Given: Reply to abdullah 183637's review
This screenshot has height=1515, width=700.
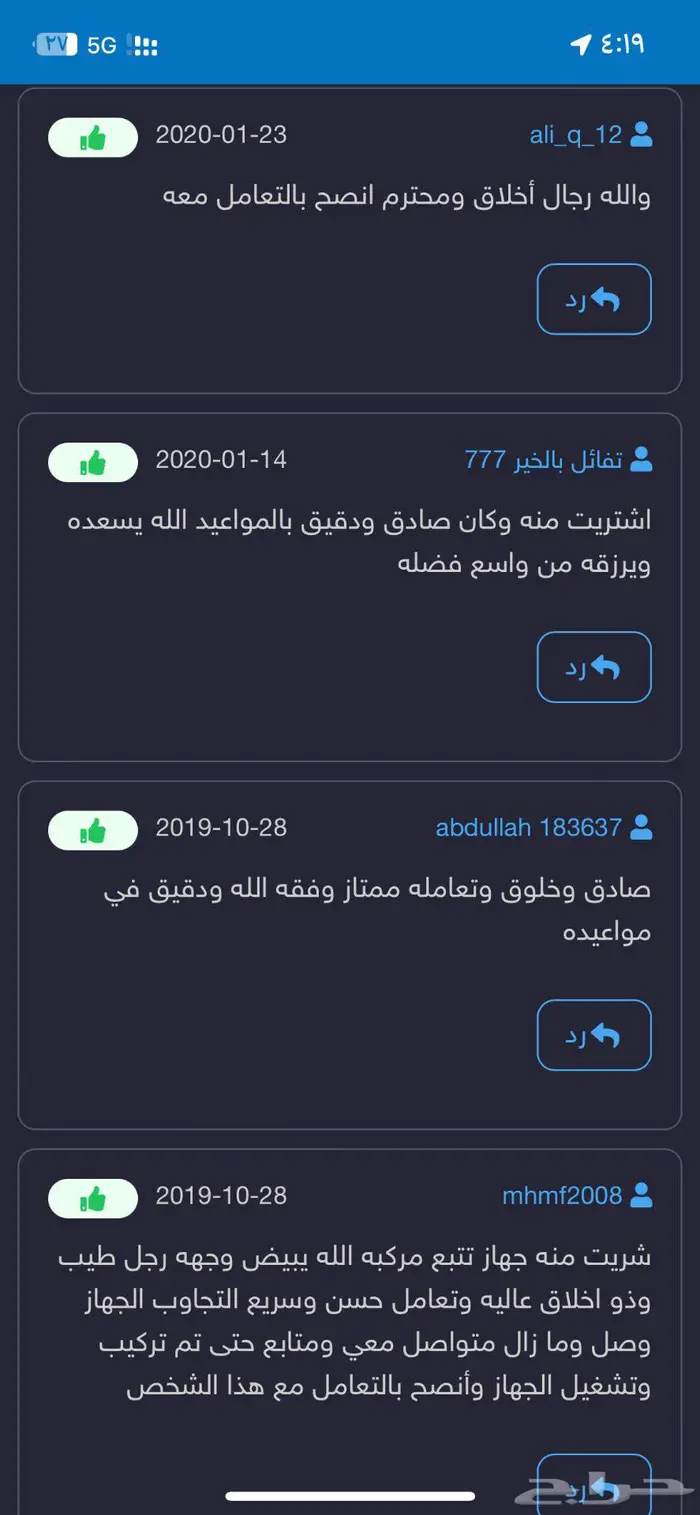Looking at the screenshot, I should click(594, 1035).
